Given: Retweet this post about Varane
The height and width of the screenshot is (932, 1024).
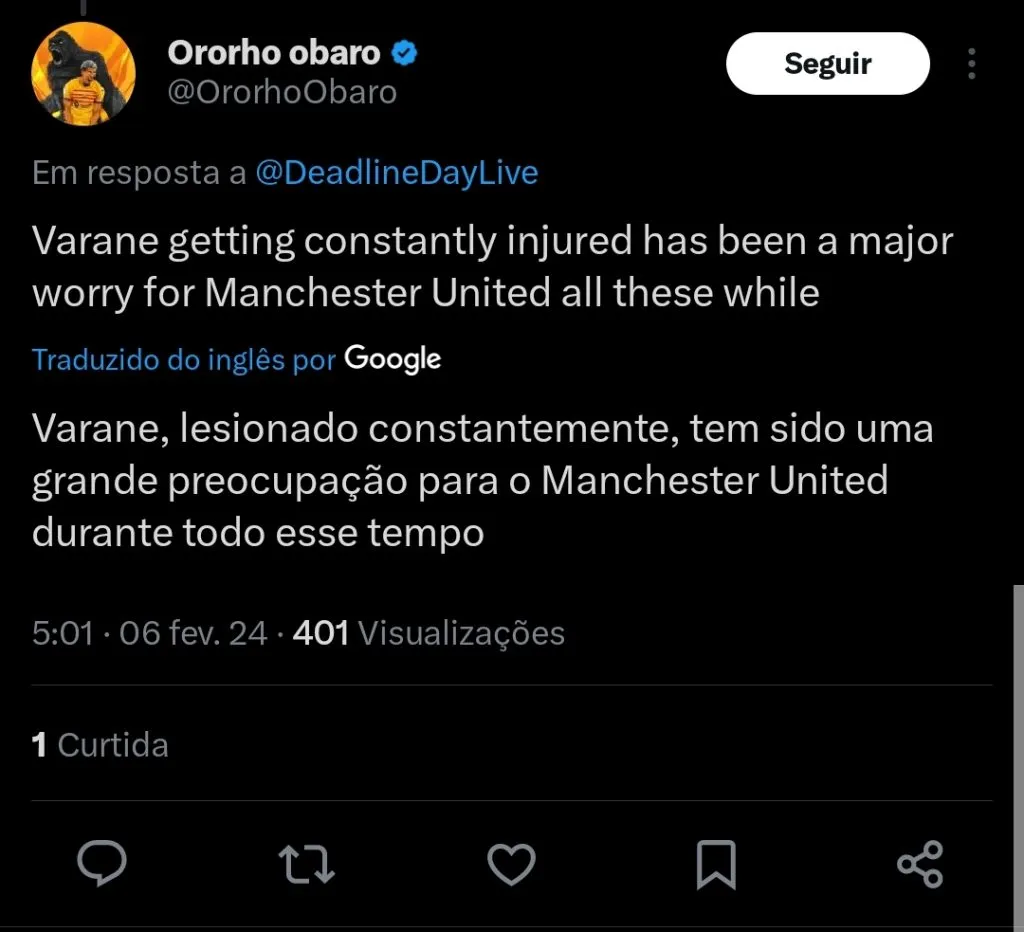Looking at the screenshot, I should pyautogui.click(x=306, y=865).
